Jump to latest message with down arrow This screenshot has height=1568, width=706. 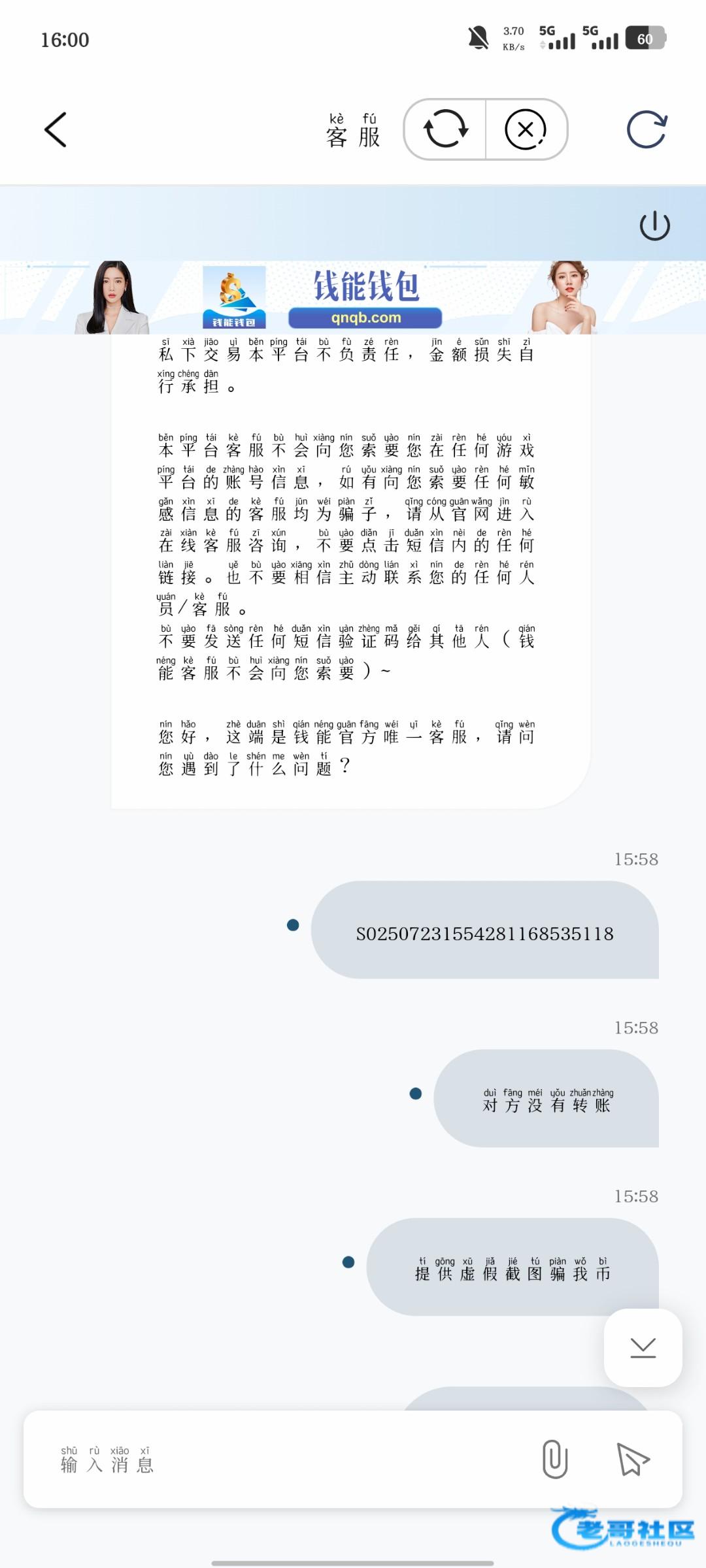pyautogui.click(x=643, y=1347)
